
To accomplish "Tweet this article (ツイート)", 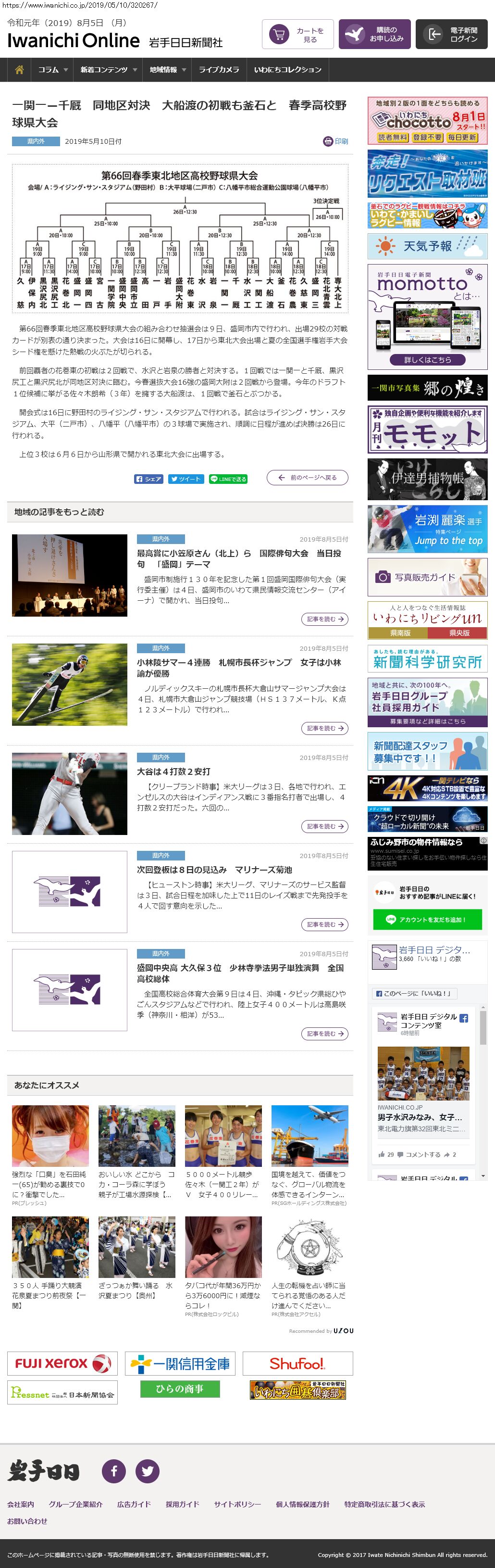I will (x=186, y=479).
